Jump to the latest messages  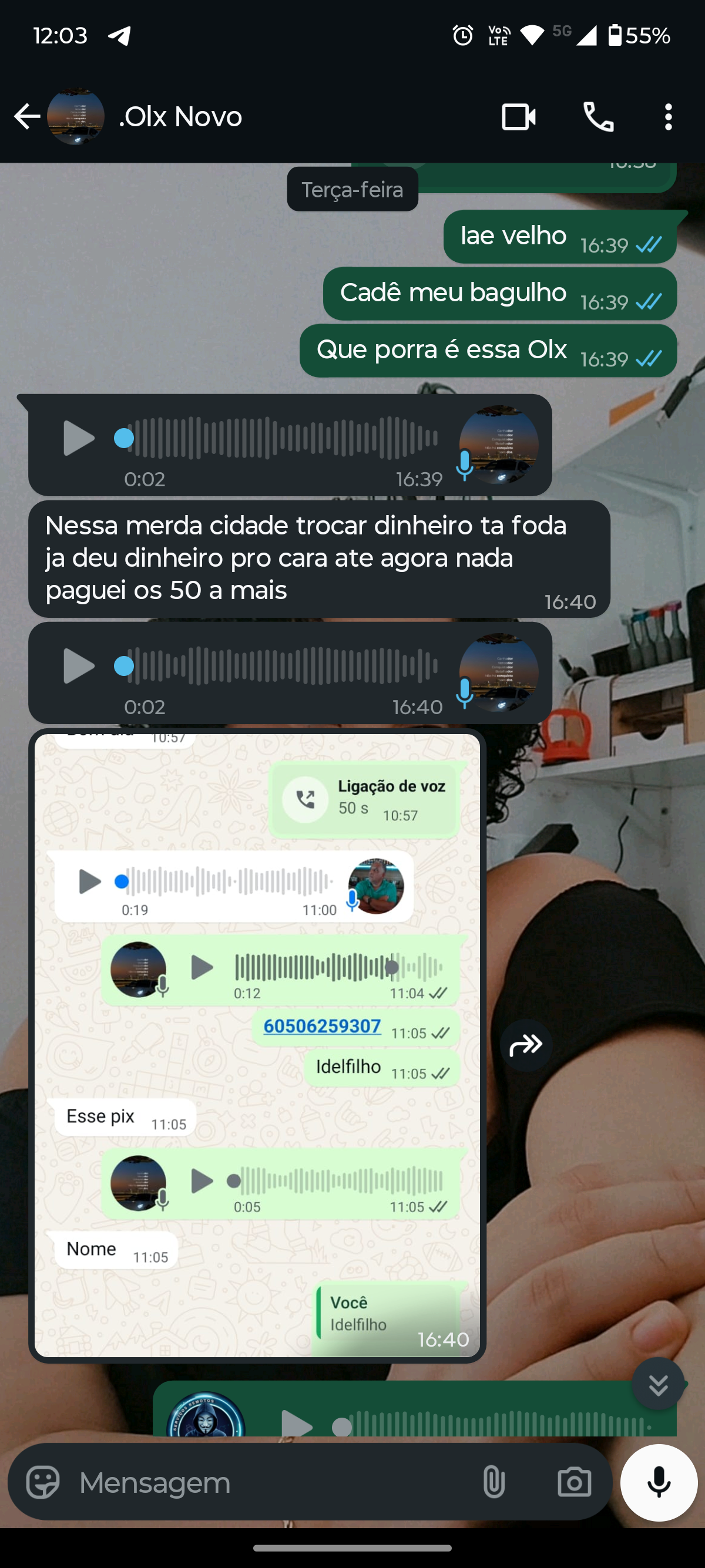click(657, 1384)
